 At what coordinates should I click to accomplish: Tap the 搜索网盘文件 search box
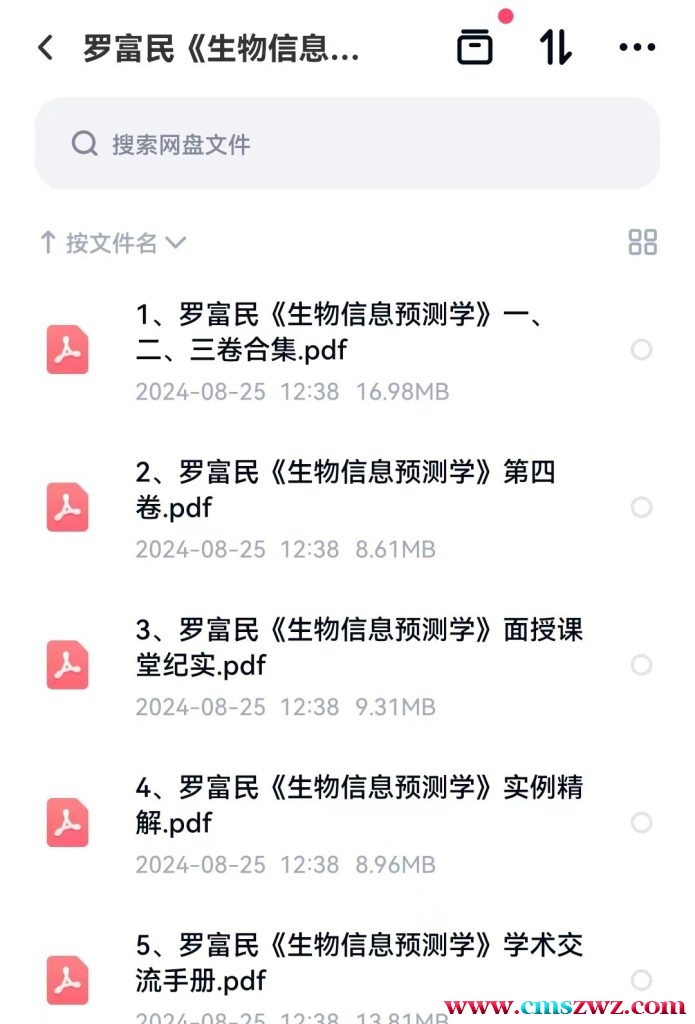tap(347, 144)
